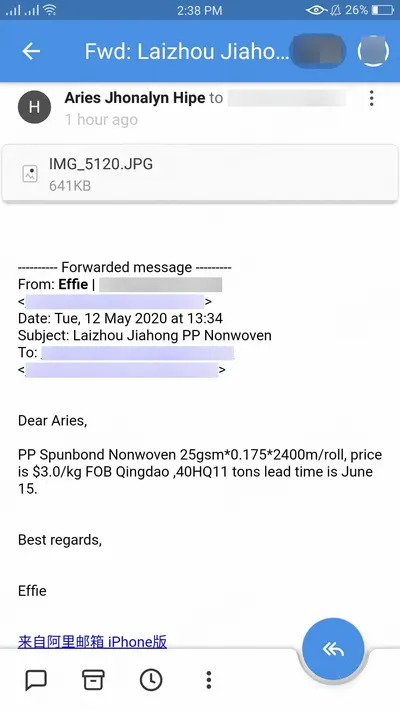Open the bottom bar overflow menu
The width and height of the screenshot is (400, 711).
coord(209,680)
